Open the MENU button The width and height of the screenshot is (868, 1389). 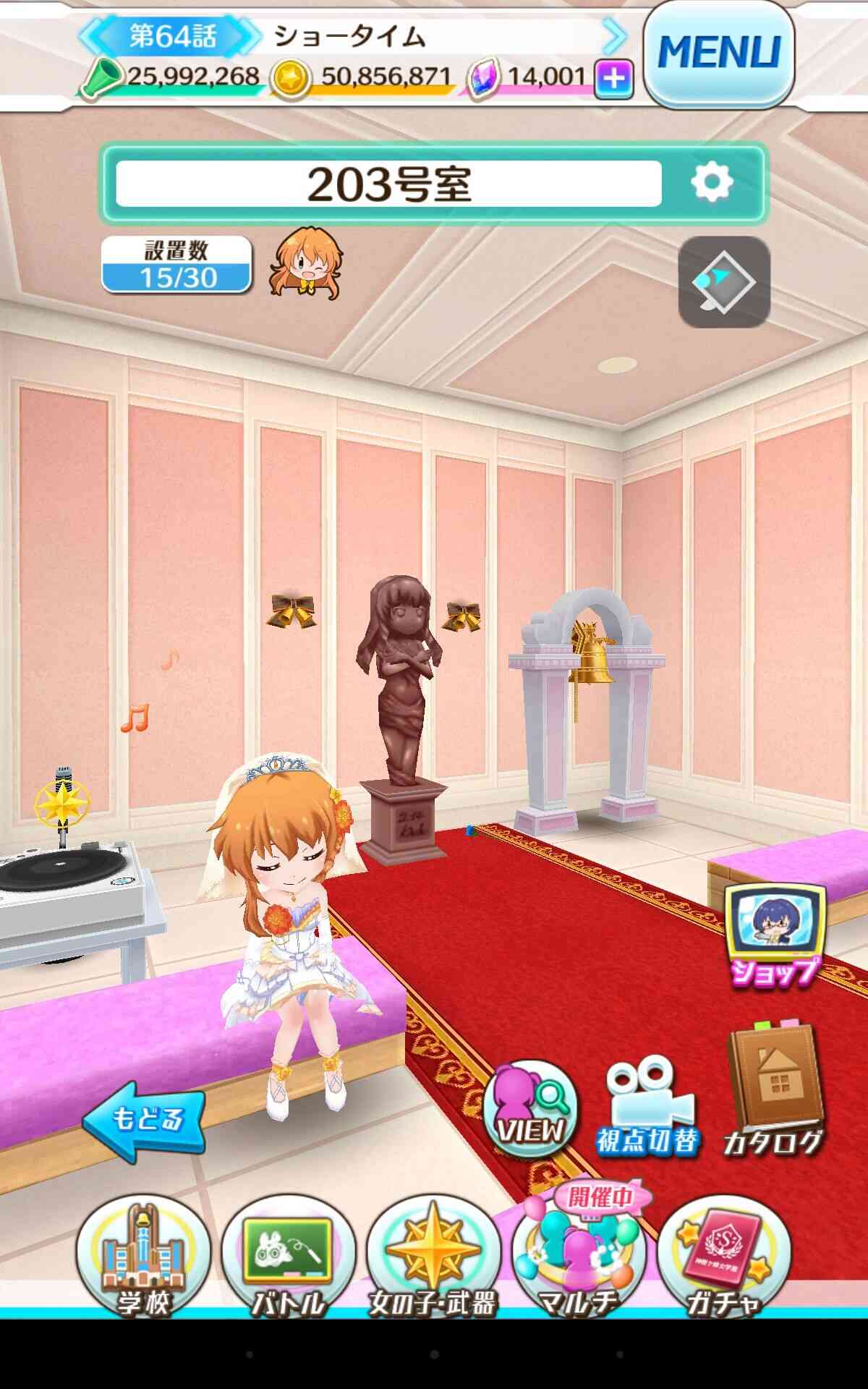[718, 52]
